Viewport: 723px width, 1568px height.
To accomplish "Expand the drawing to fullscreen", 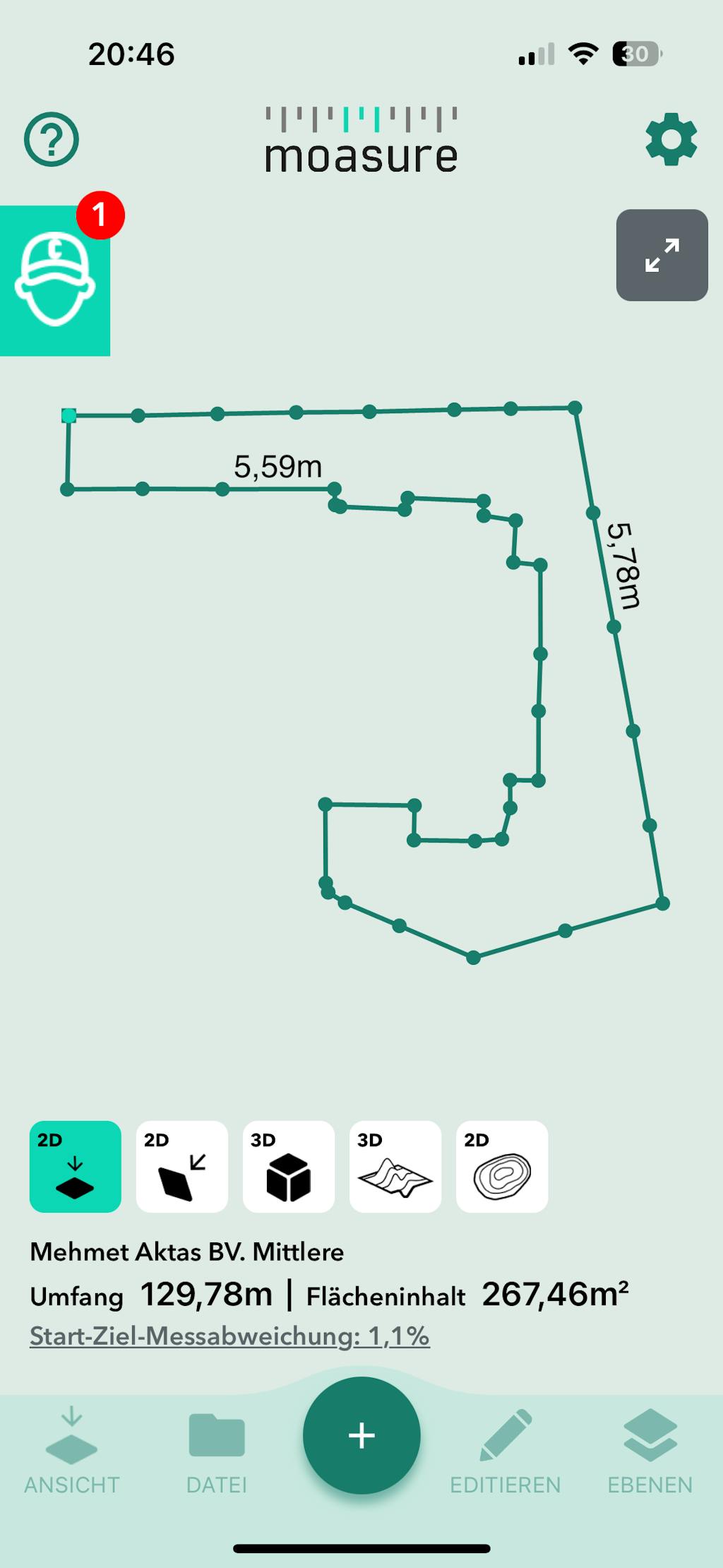I will click(x=662, y=255).
